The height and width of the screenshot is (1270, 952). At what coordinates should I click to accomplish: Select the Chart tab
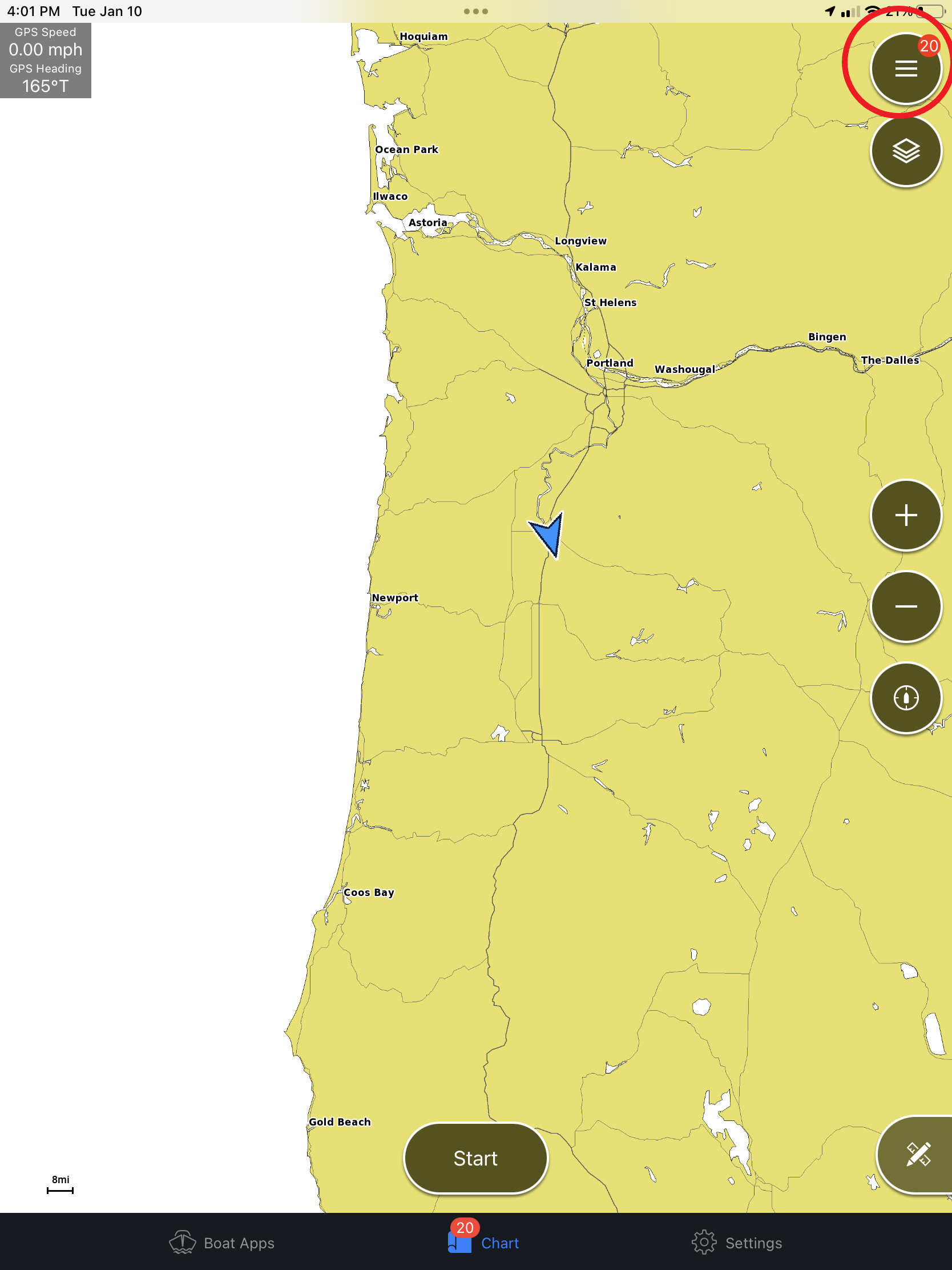point(484,1243)
